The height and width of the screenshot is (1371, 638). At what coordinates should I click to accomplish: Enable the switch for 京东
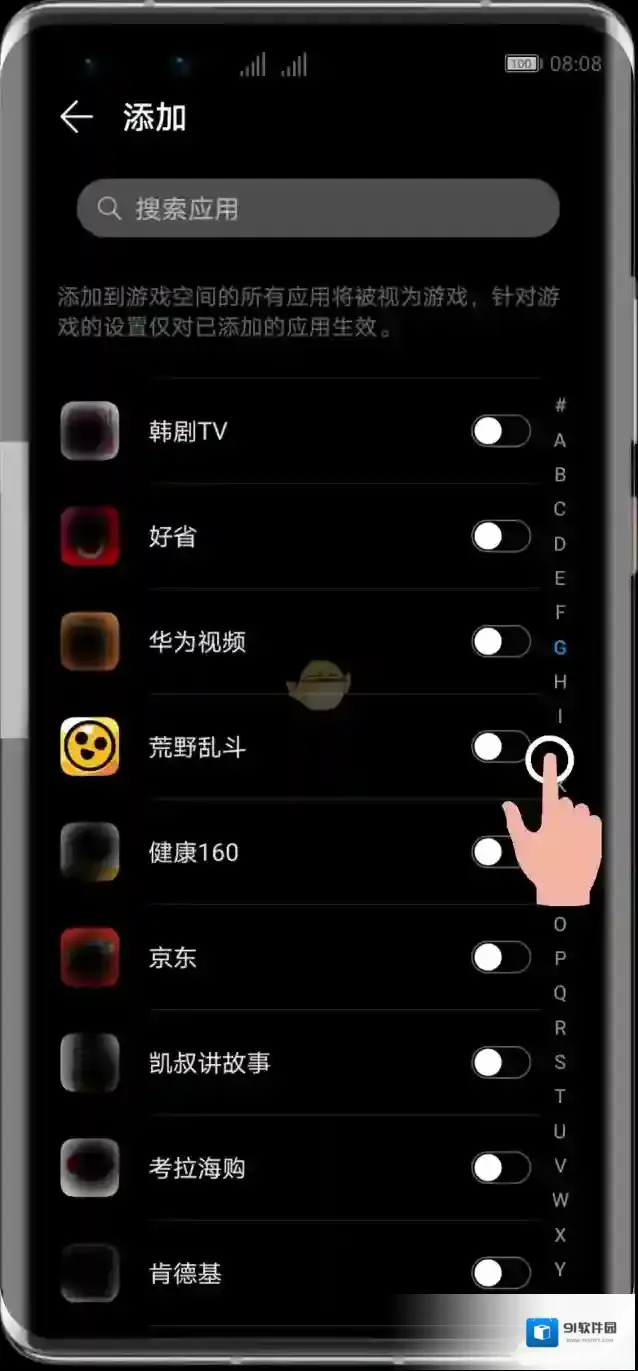click(x=500, y=958)
